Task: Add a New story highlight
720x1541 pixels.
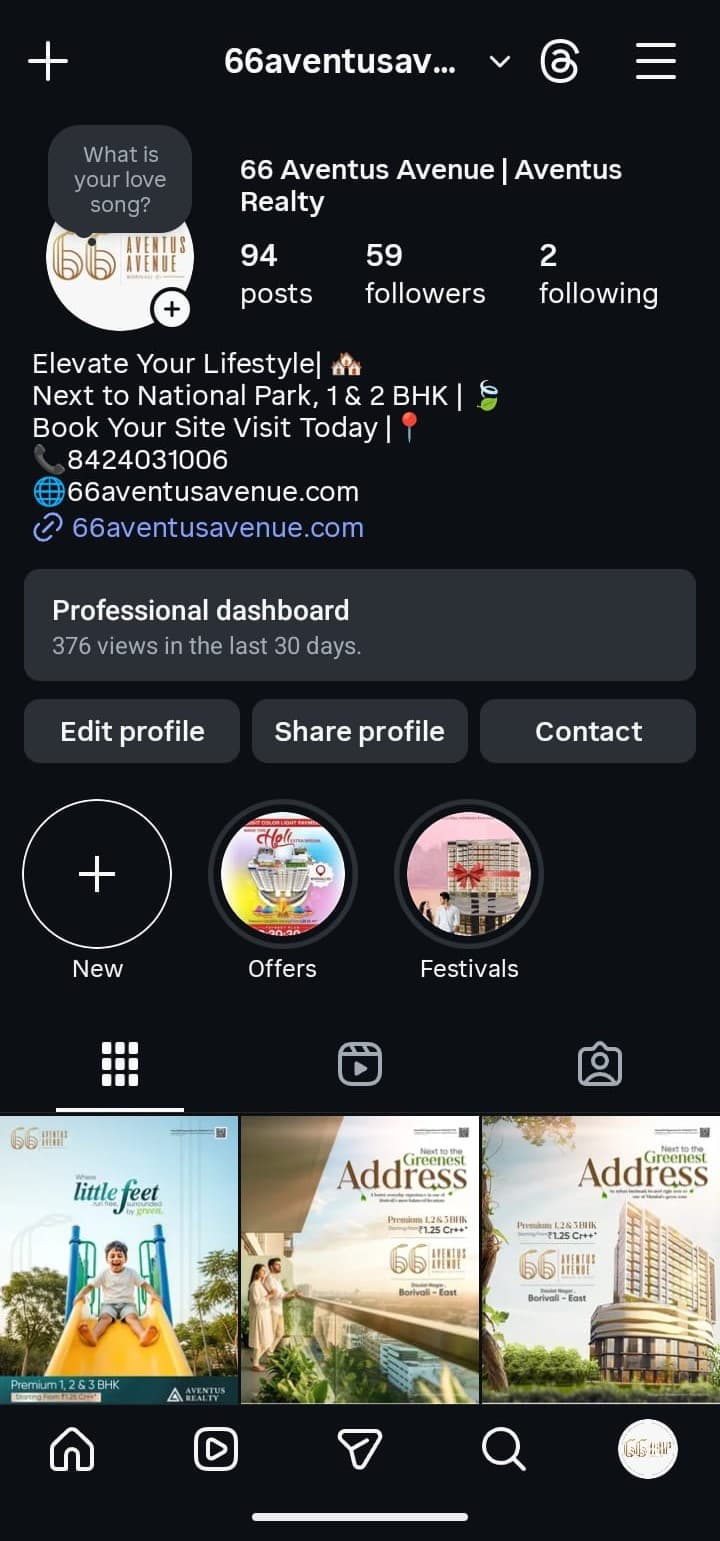Action: pos(97,874)
